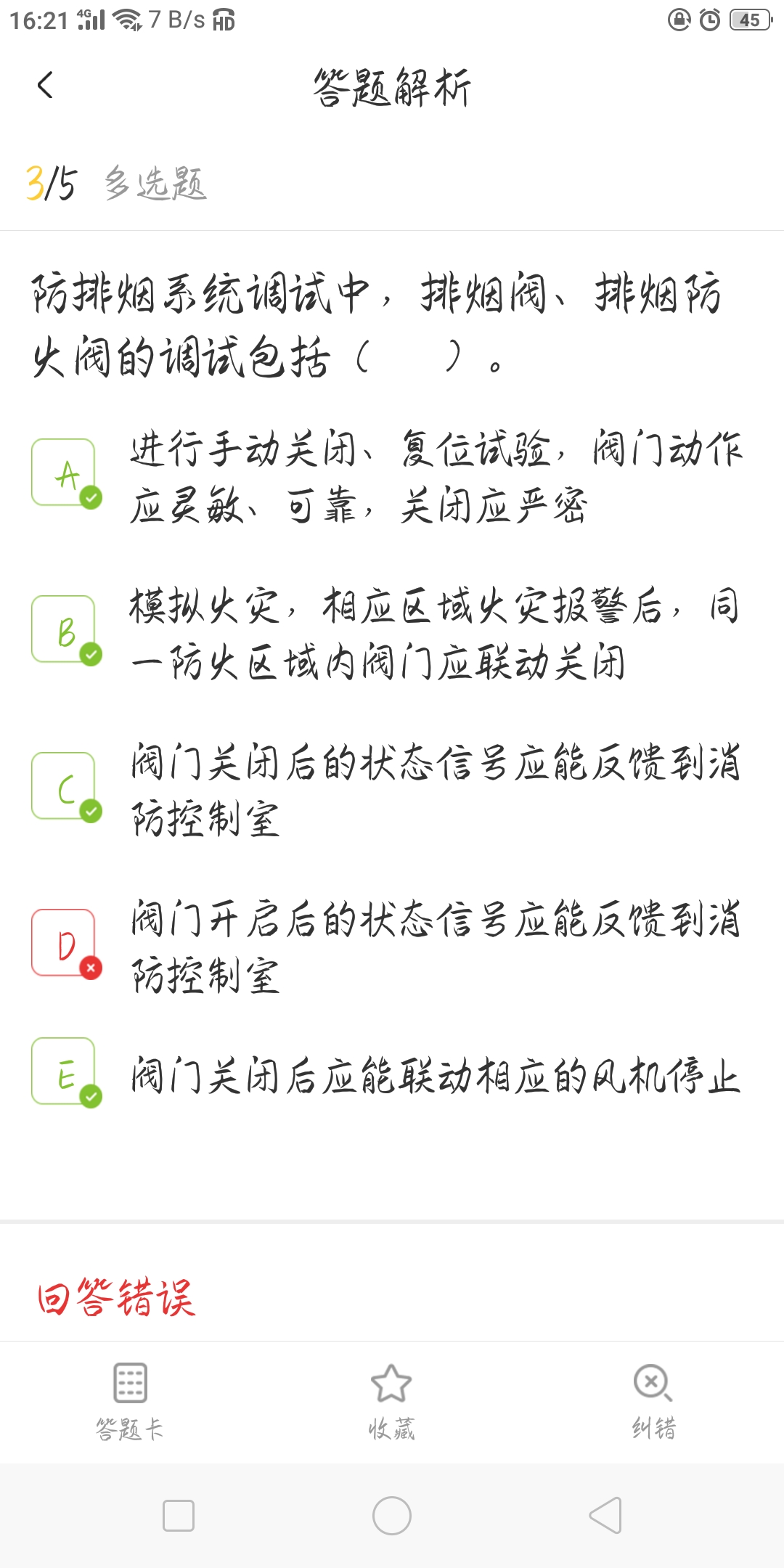784x1568 pixels.
Task: Go back using the top-left arrow
Action: coord(45,86)
